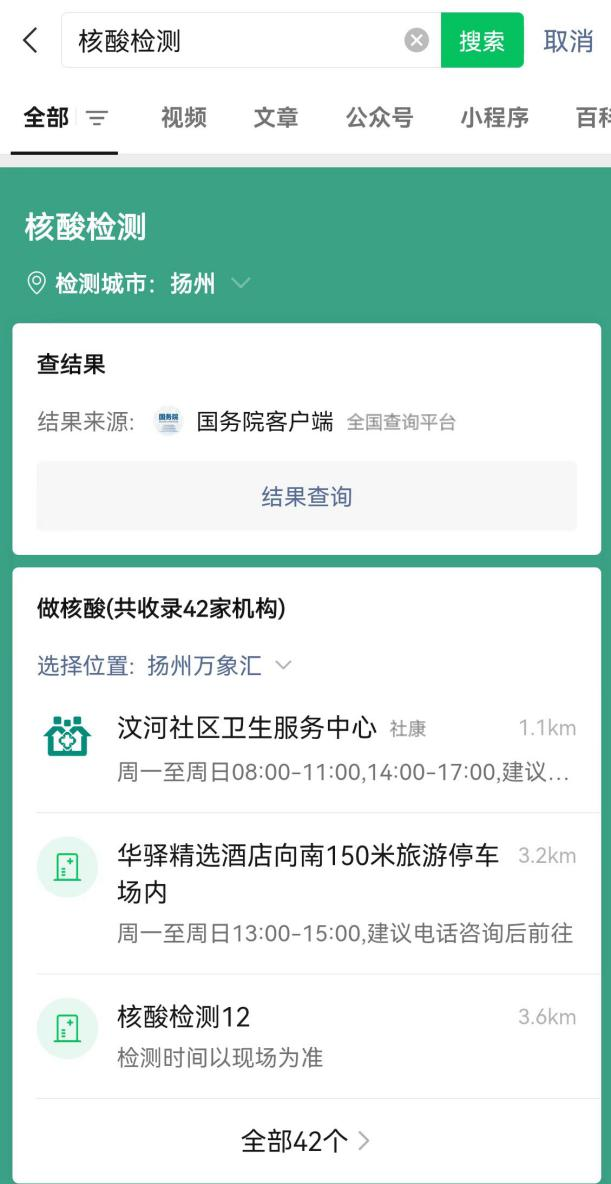View 全部42个 testing institutions
The height and width of the screenshot is (1184, 611).
pos(306,1141)
